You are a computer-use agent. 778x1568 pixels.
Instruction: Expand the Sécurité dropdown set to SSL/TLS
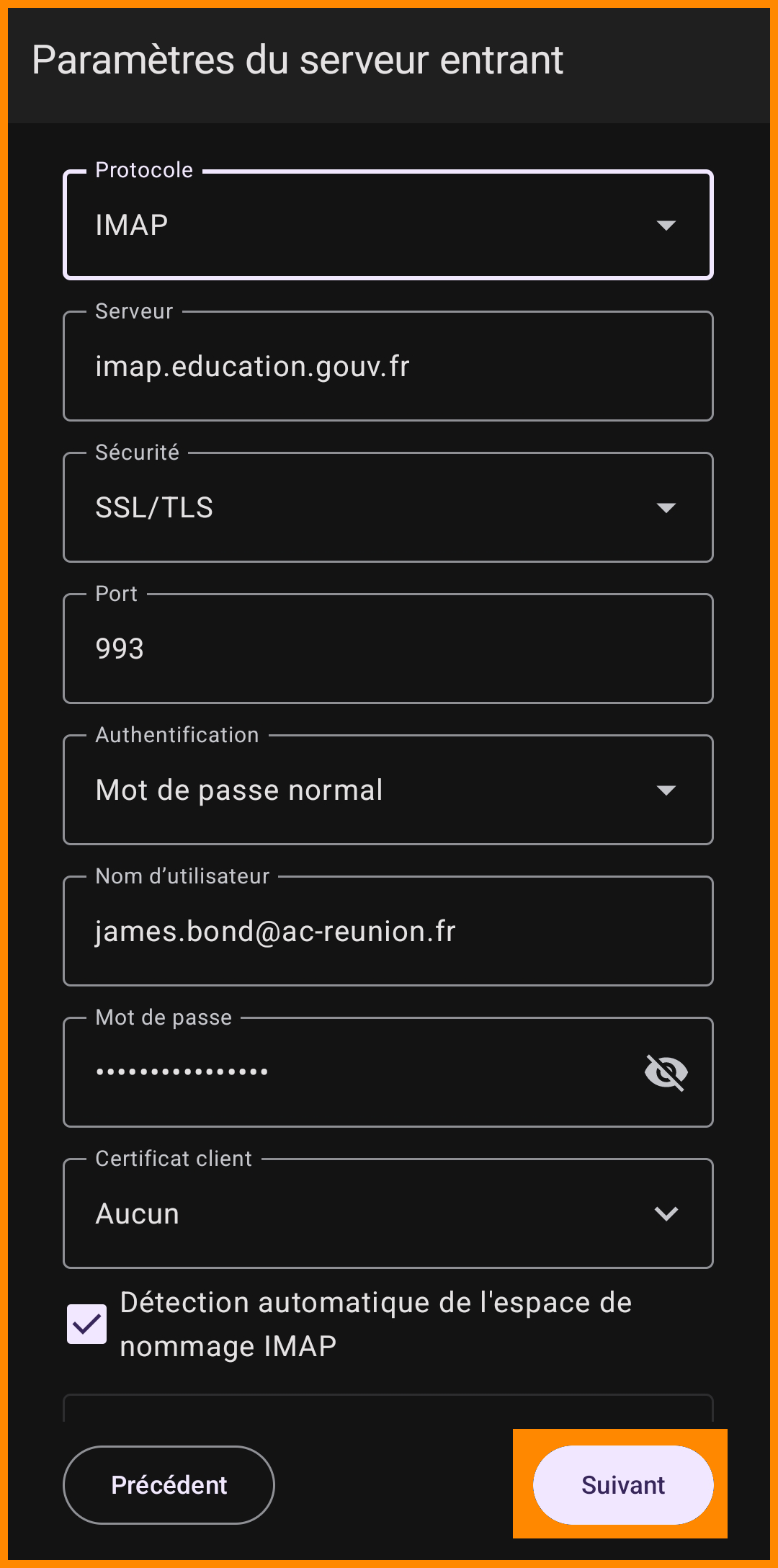point(388,508)
